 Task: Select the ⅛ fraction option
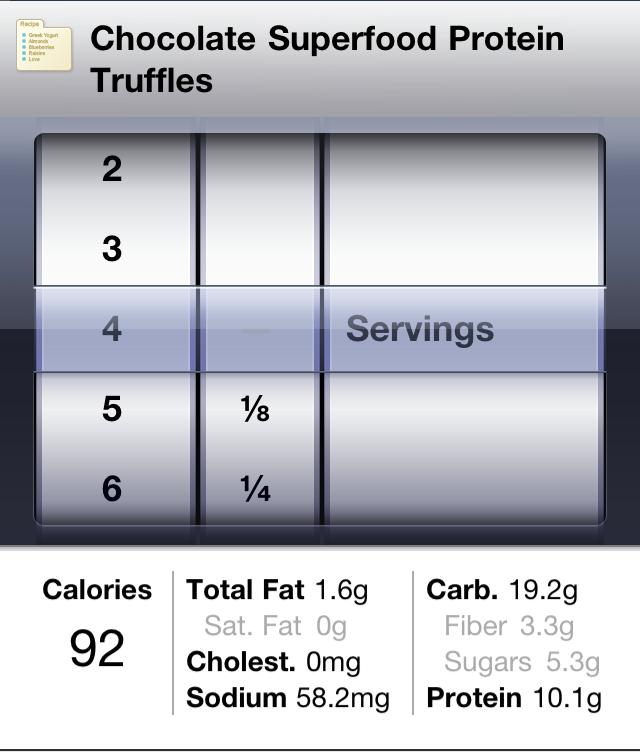click(256, 410)
